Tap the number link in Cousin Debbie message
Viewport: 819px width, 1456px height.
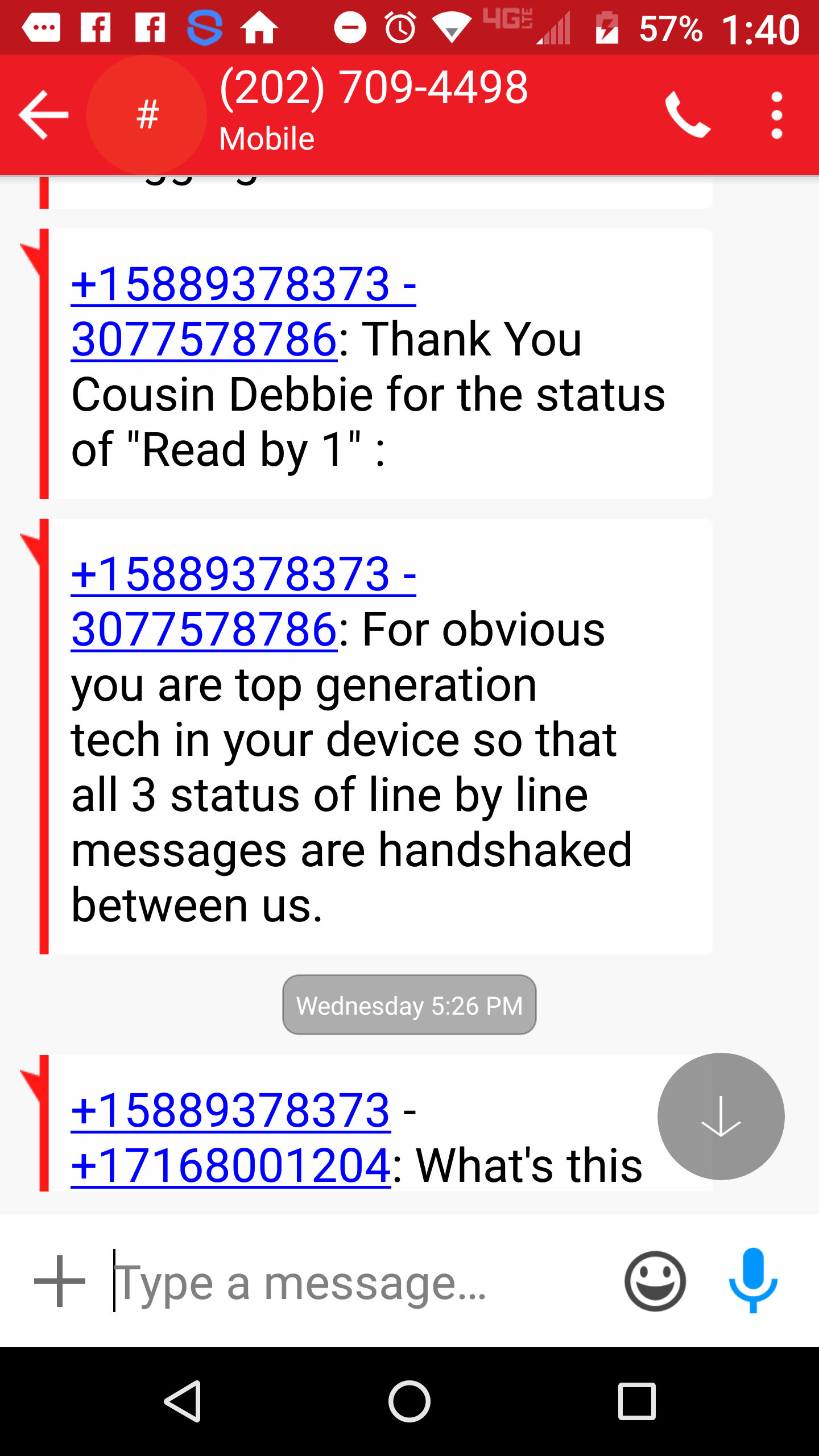243,311
